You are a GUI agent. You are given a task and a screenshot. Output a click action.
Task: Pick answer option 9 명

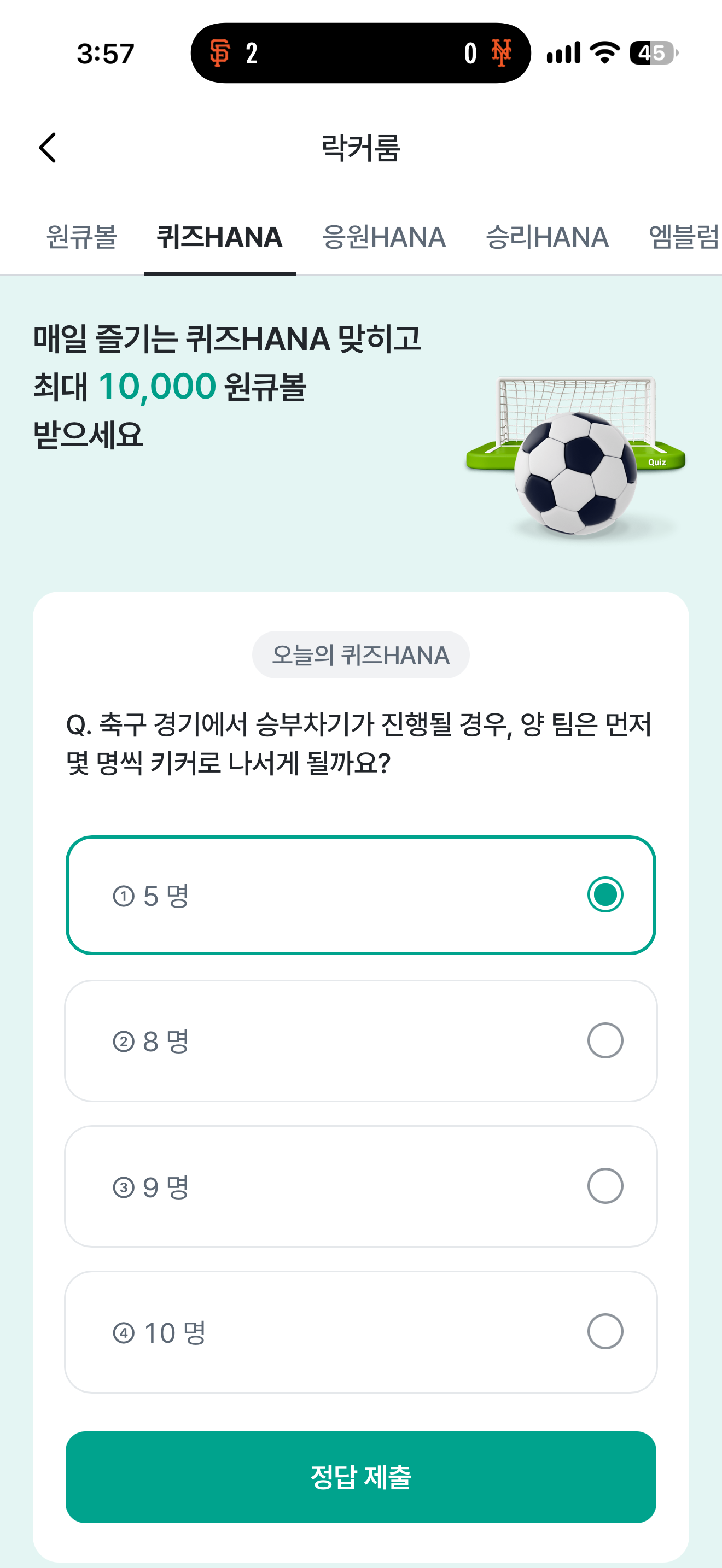tap(361, 1186)
